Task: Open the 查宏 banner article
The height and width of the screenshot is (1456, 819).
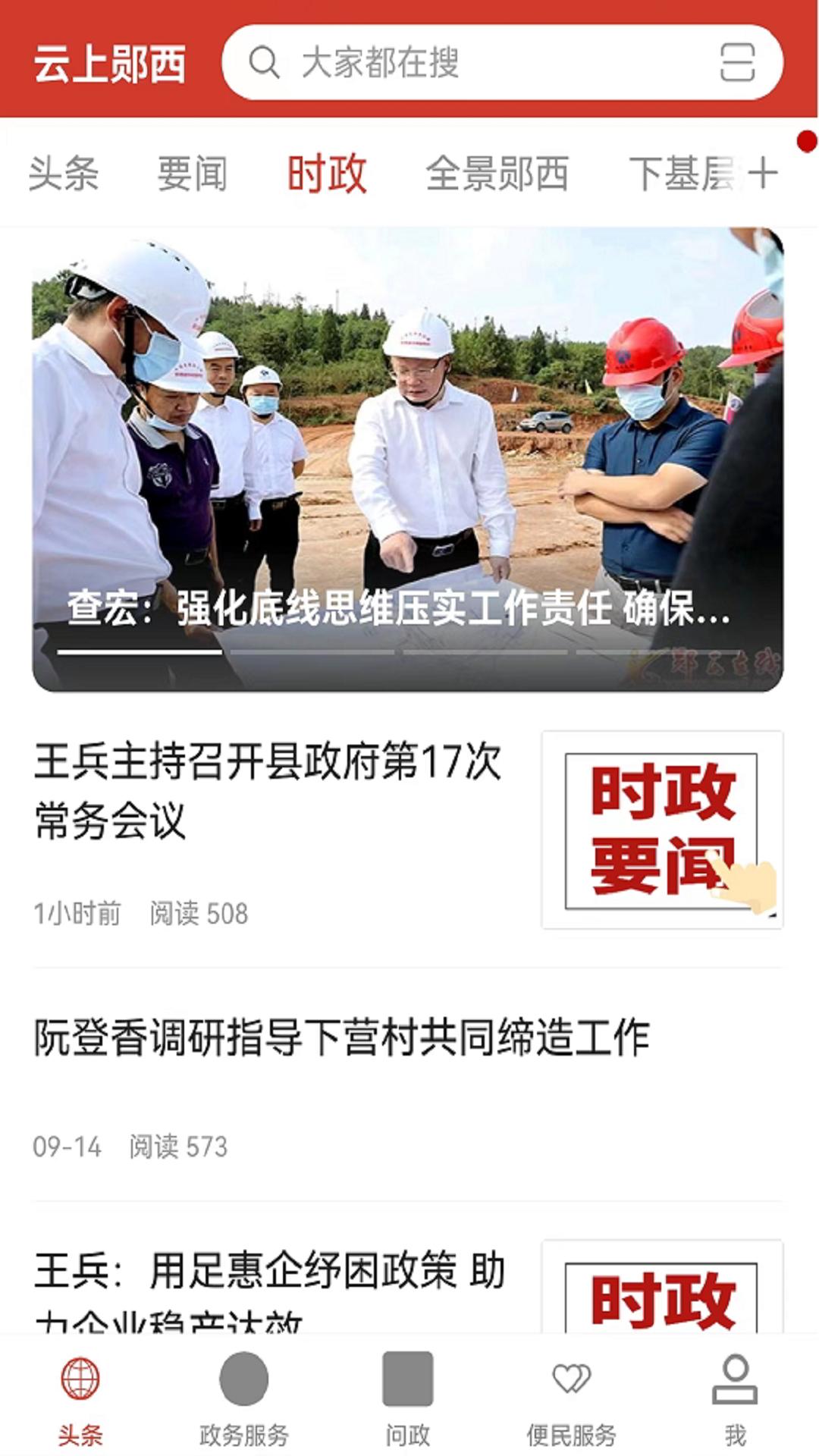Action: coord(408,460)
